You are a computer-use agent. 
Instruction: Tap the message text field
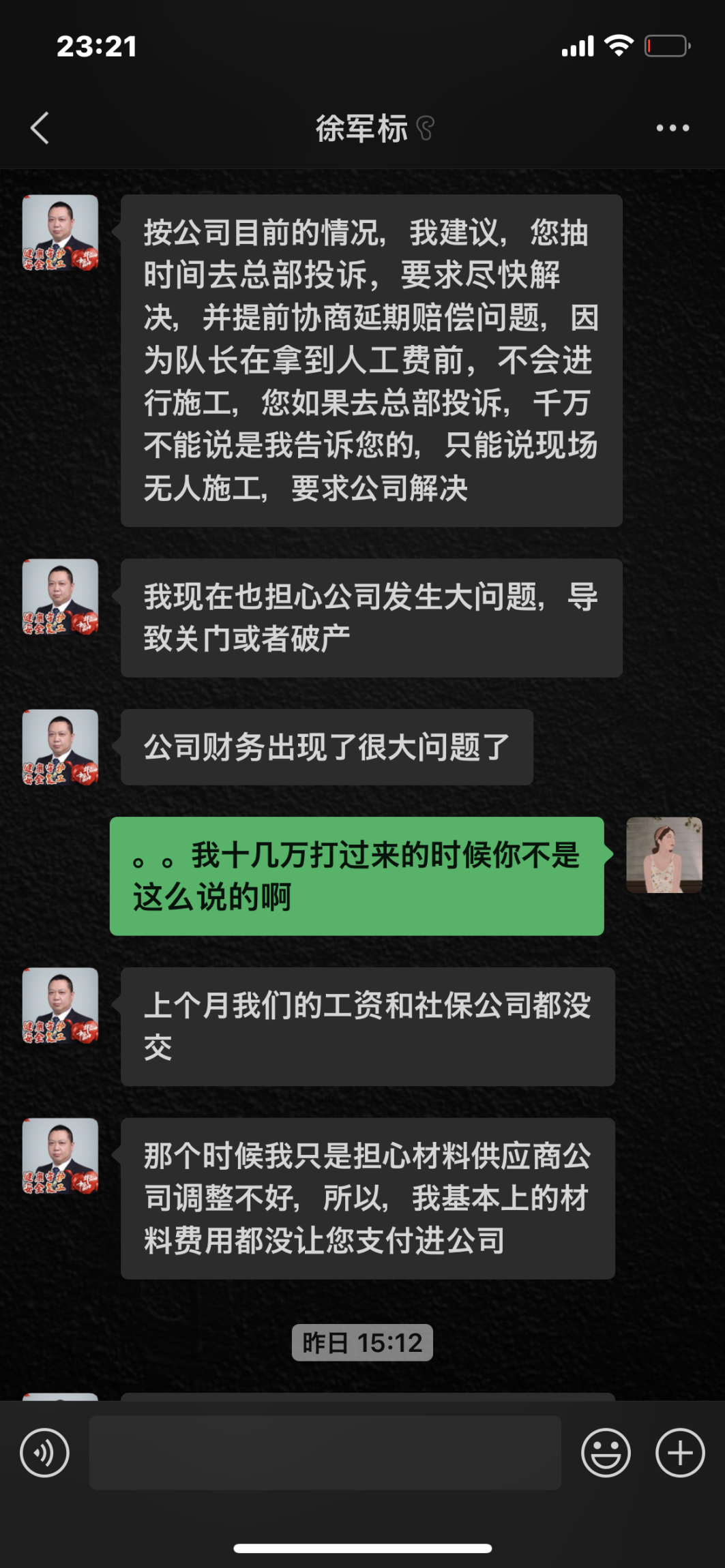tap(325, 1453)
